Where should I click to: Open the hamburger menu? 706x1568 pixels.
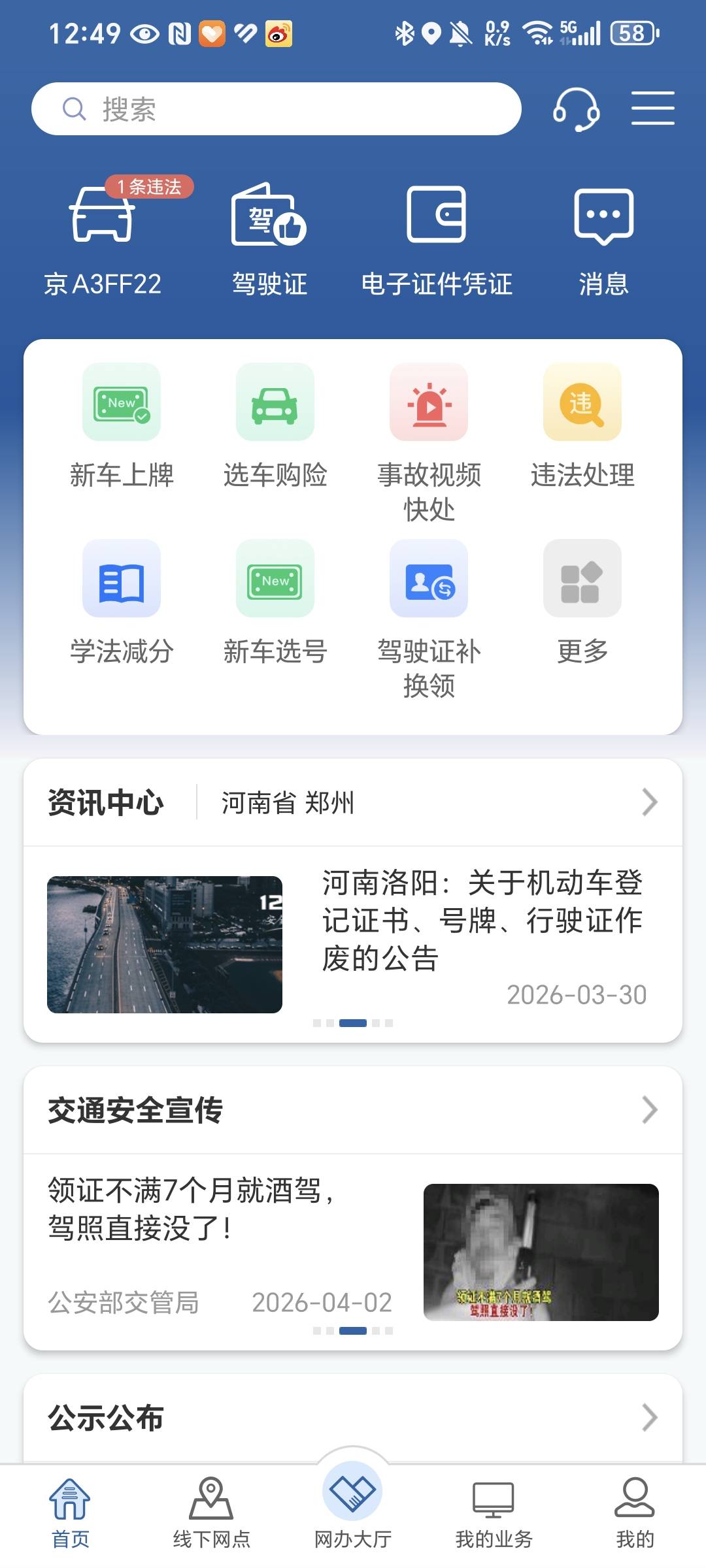coord(652,108)
